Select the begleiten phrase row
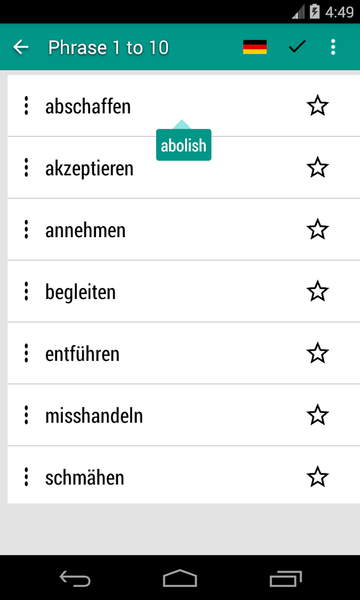 pyautogui.click(x=184, y=291)
